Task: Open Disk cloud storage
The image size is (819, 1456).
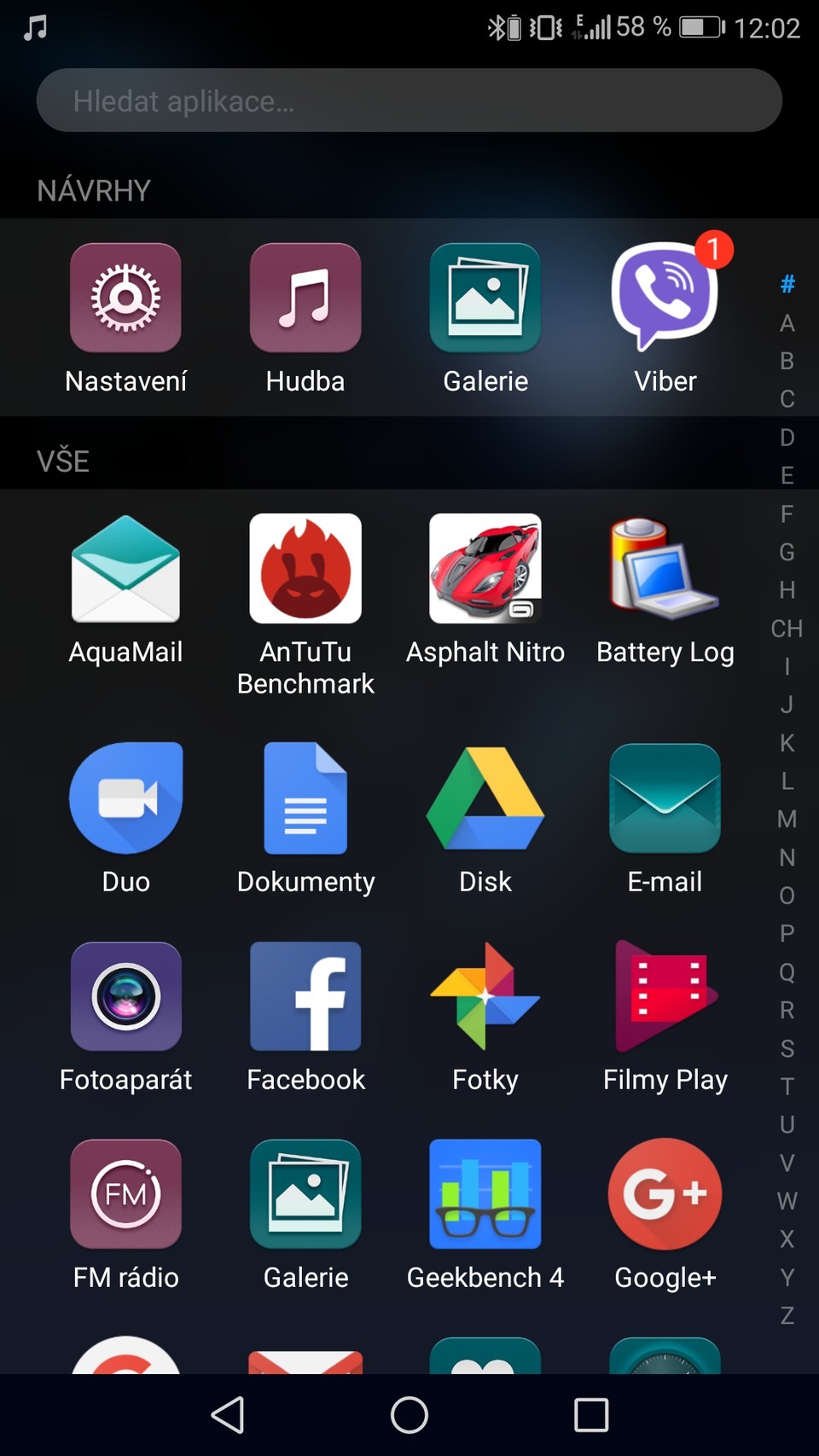Action: tap(485, 798)
